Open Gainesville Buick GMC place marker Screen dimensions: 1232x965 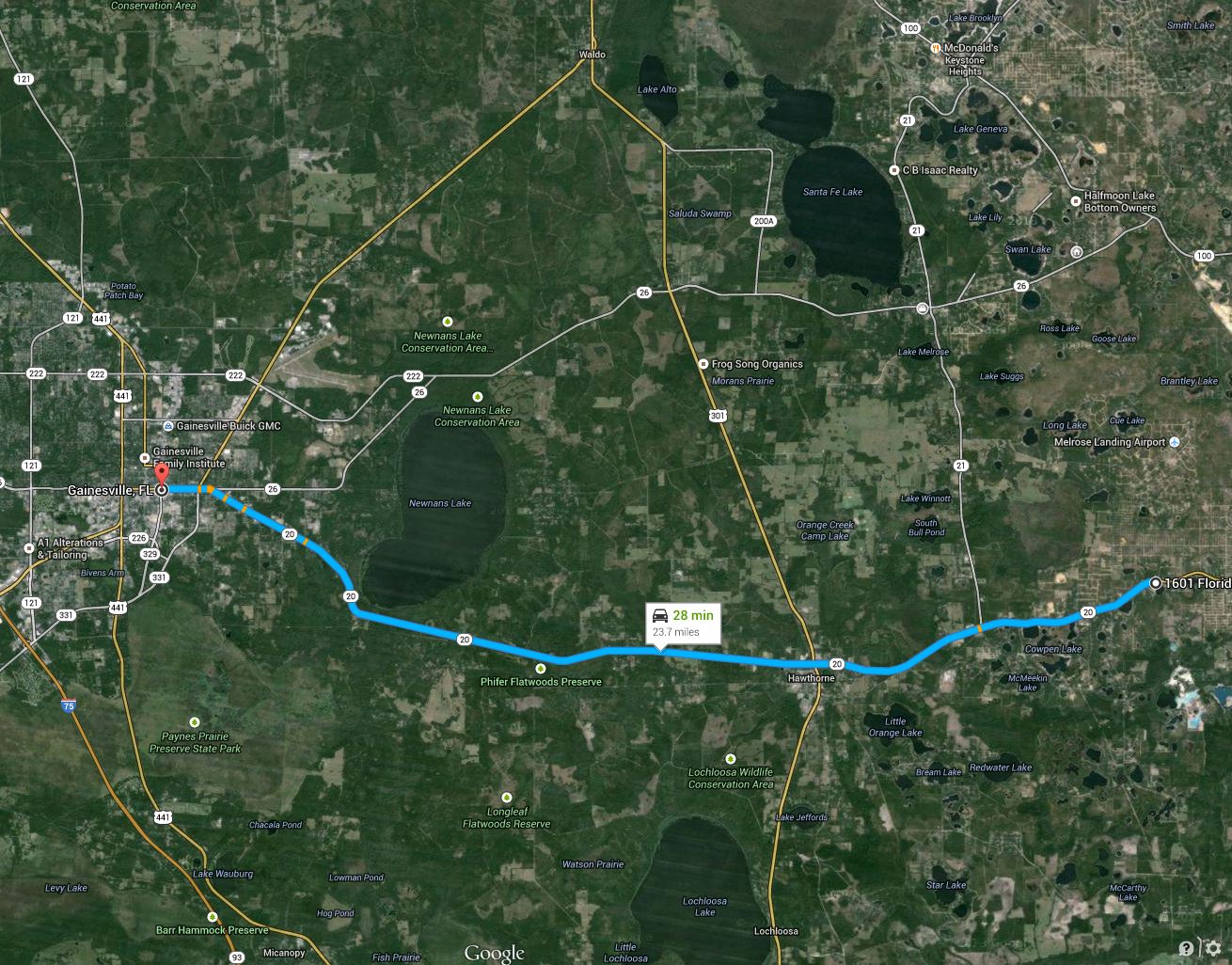click(x=167, y=426)
